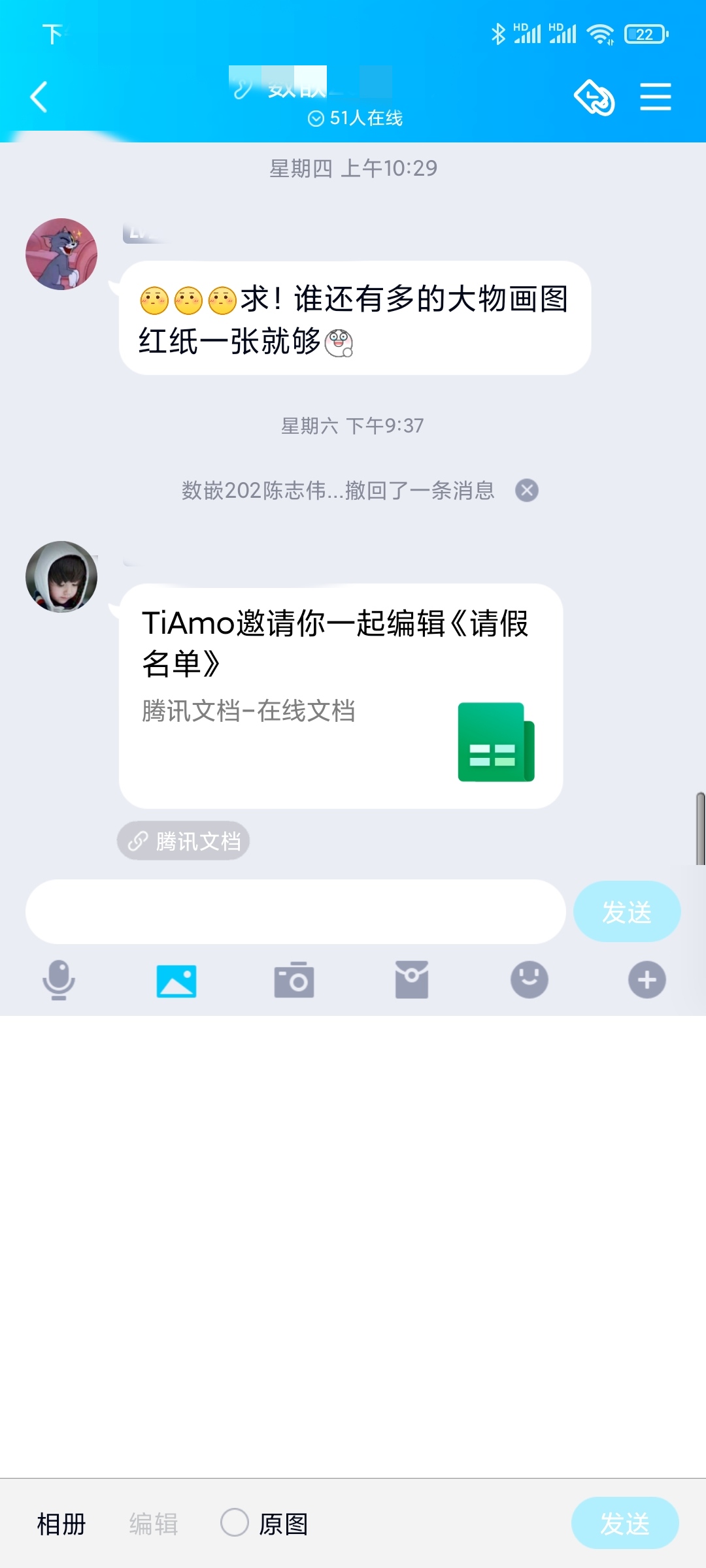This screenshot has width=706, height=1568.
Task: Focus the message input field
Action: click(x=295, y=911)
